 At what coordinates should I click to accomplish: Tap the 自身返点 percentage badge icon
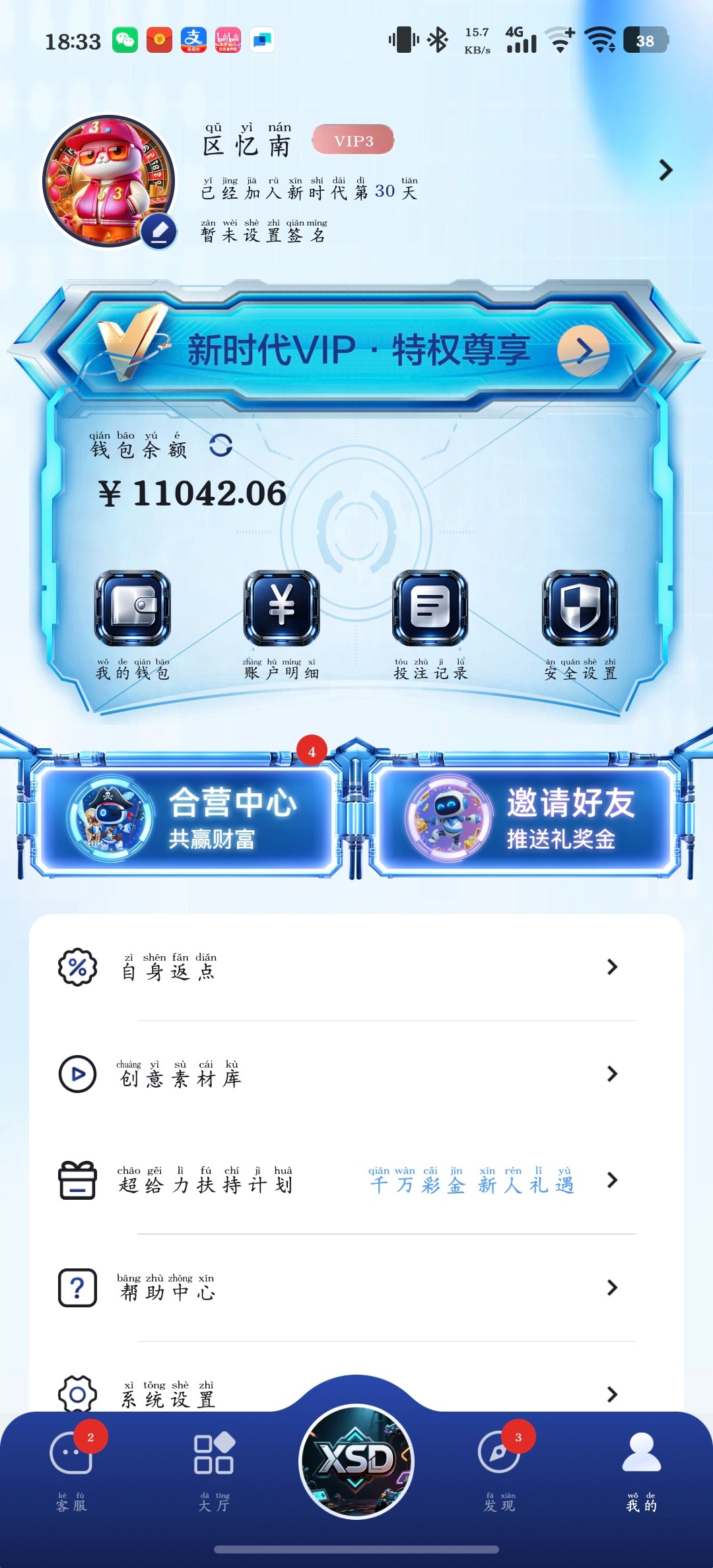(x=78, y=968)
